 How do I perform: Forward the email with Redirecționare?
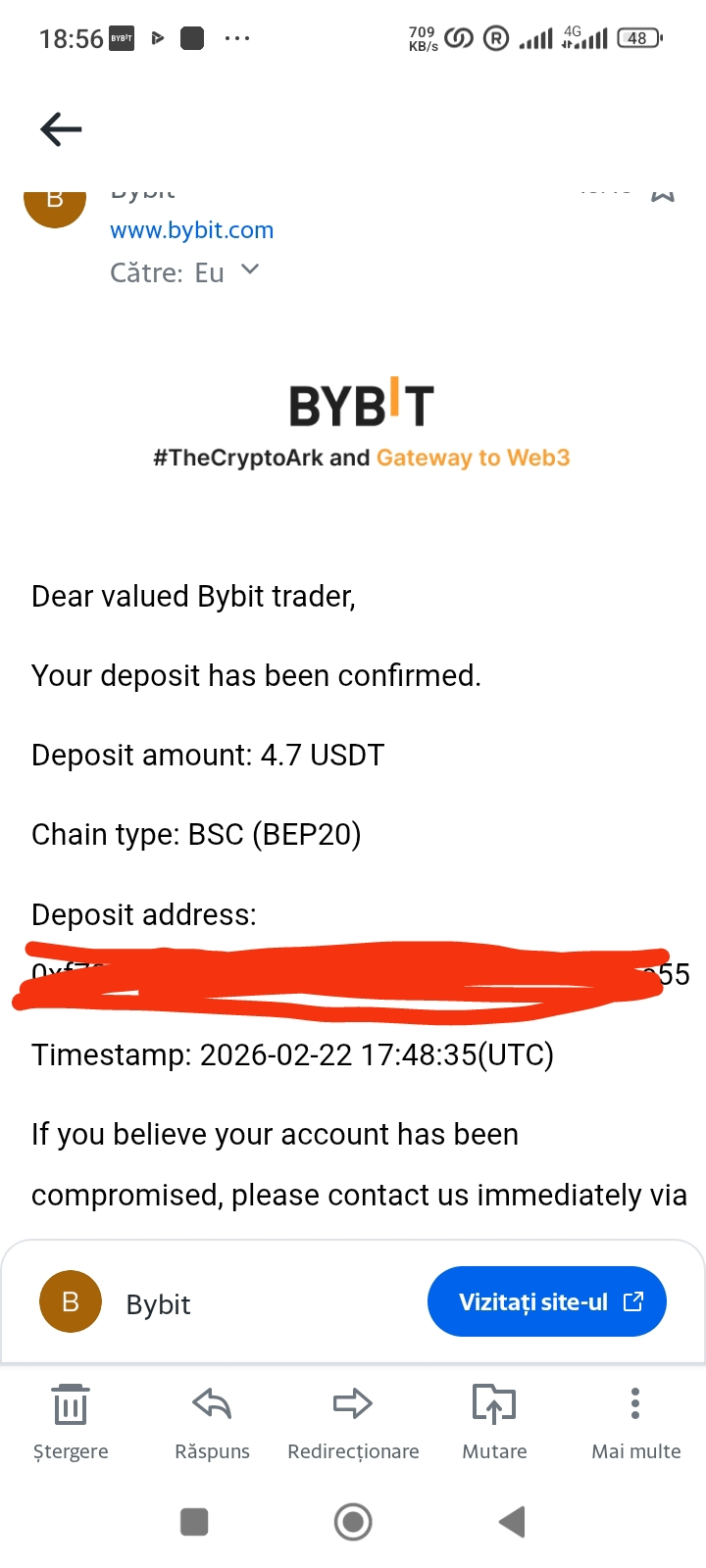pyautogui.click(x=353, y=1421)
